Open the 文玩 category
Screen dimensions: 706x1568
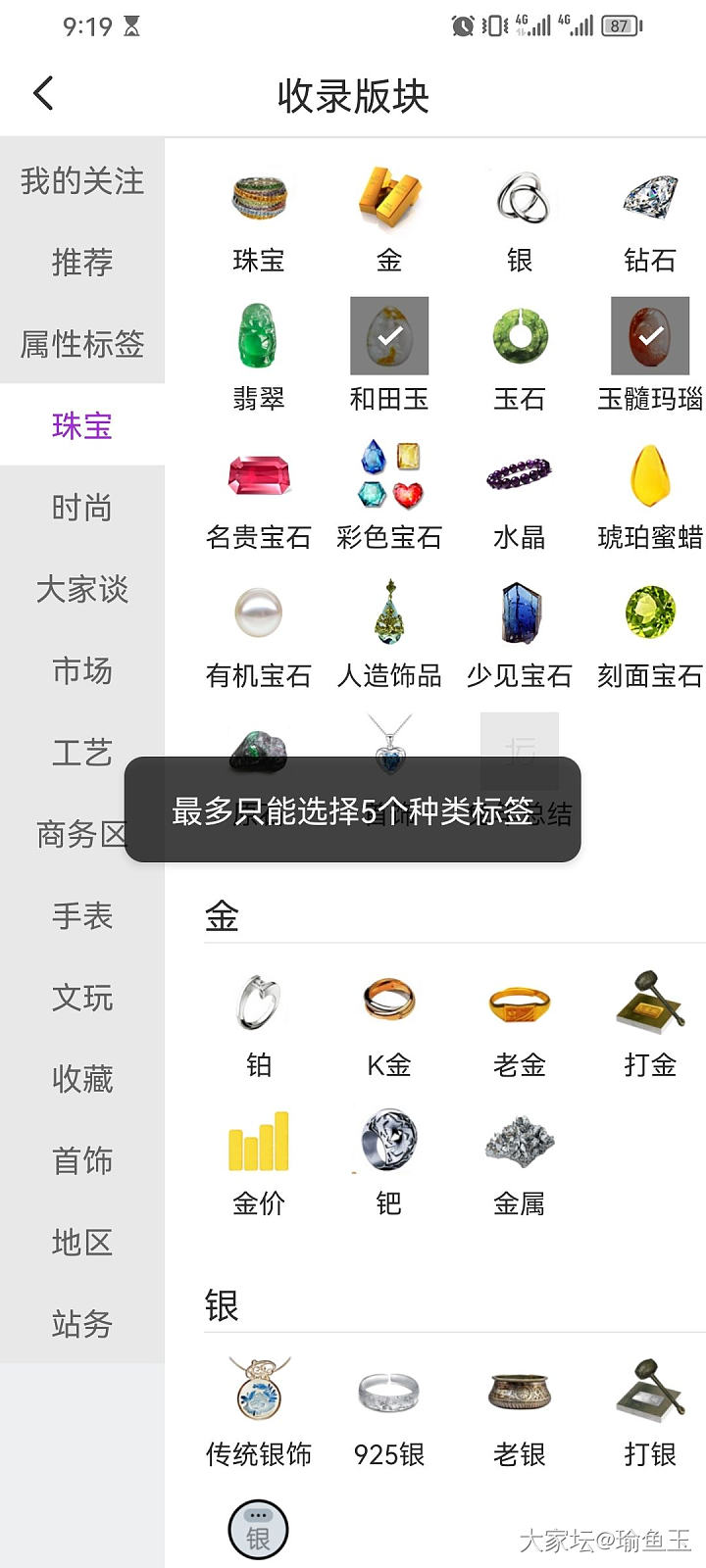pos(82,998)
